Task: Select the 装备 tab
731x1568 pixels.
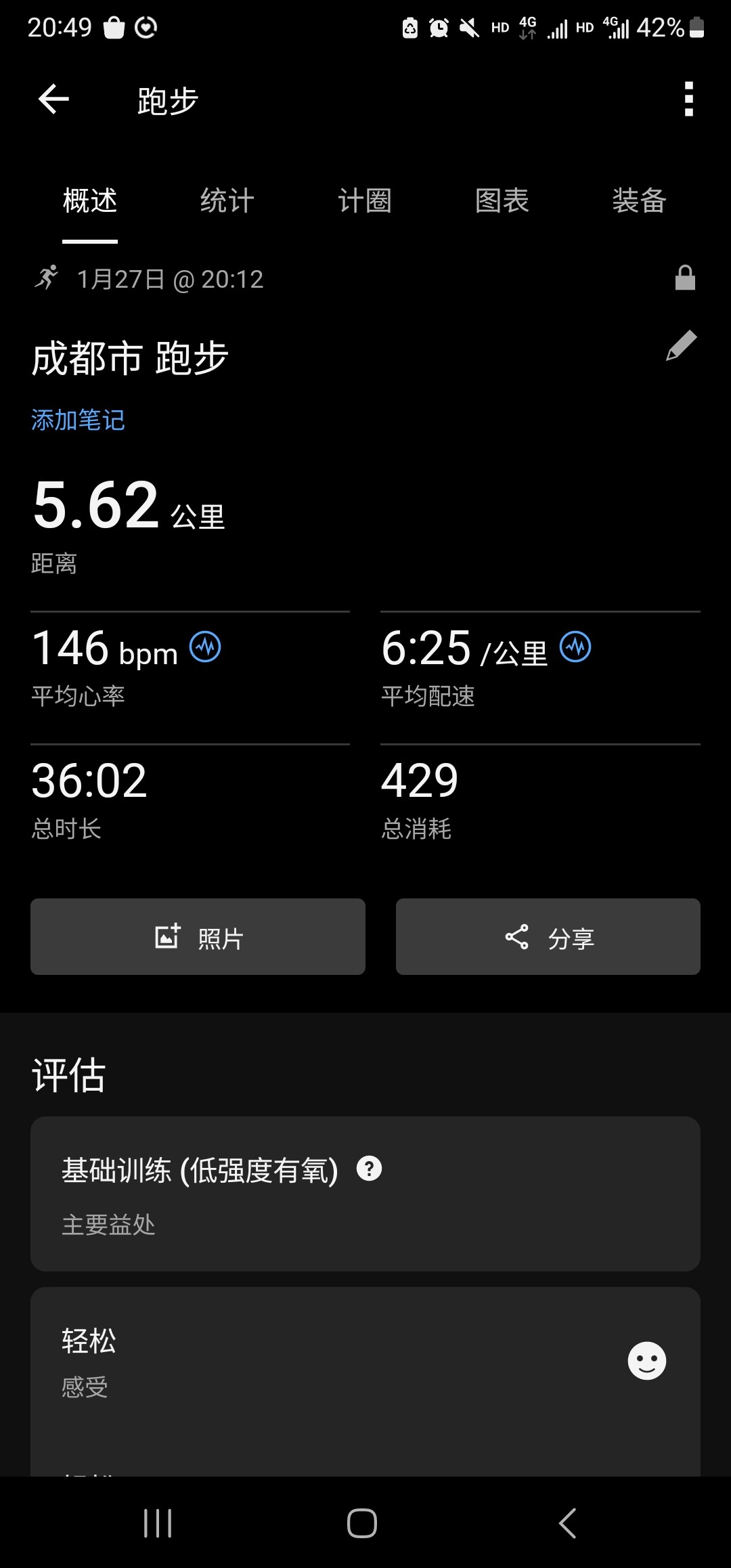Action: [x=639, y=201]
